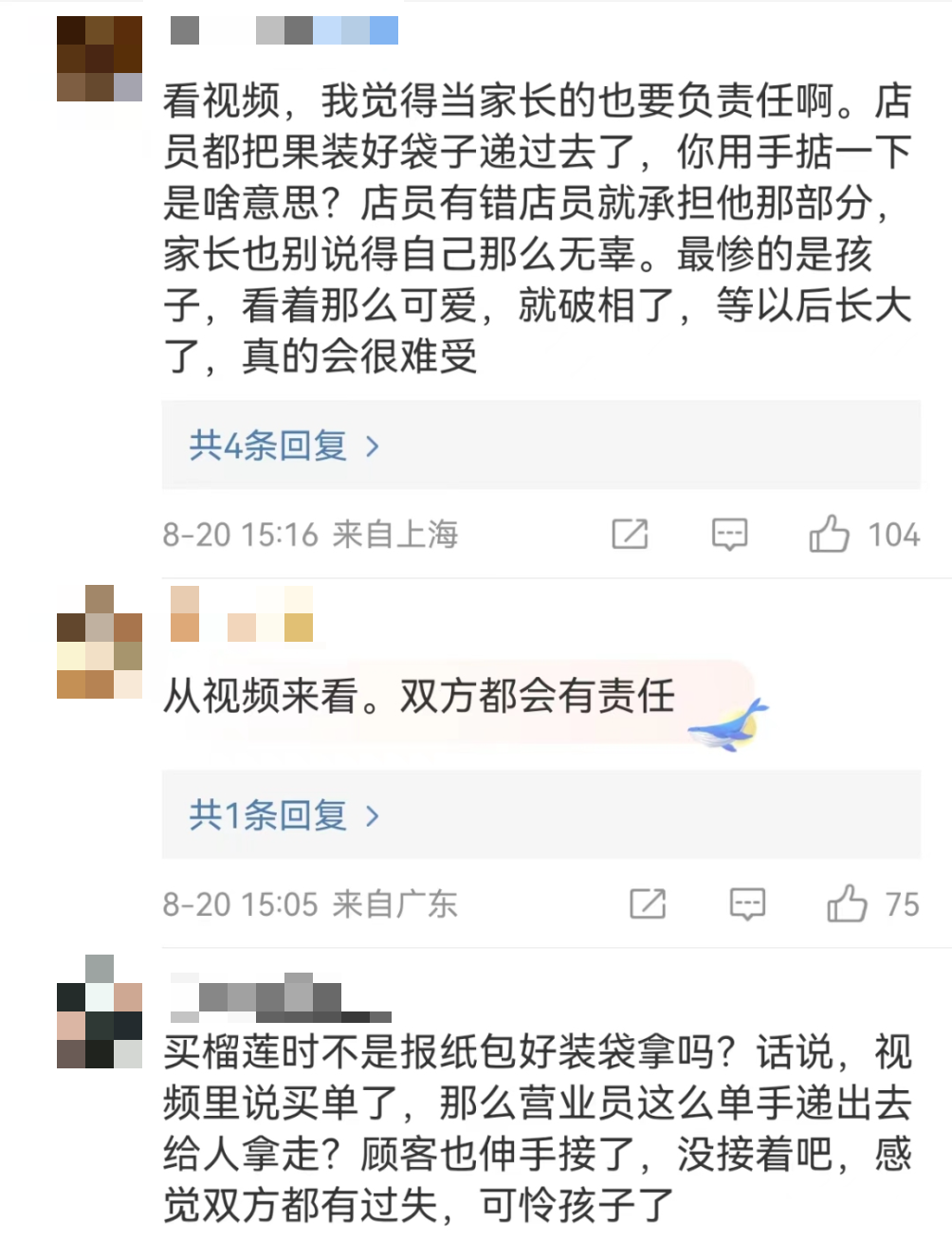Viewport: 952px width, 1239px height.
Task: Open the avatar of the 买榴莲 commenter
Action: 100,1011
